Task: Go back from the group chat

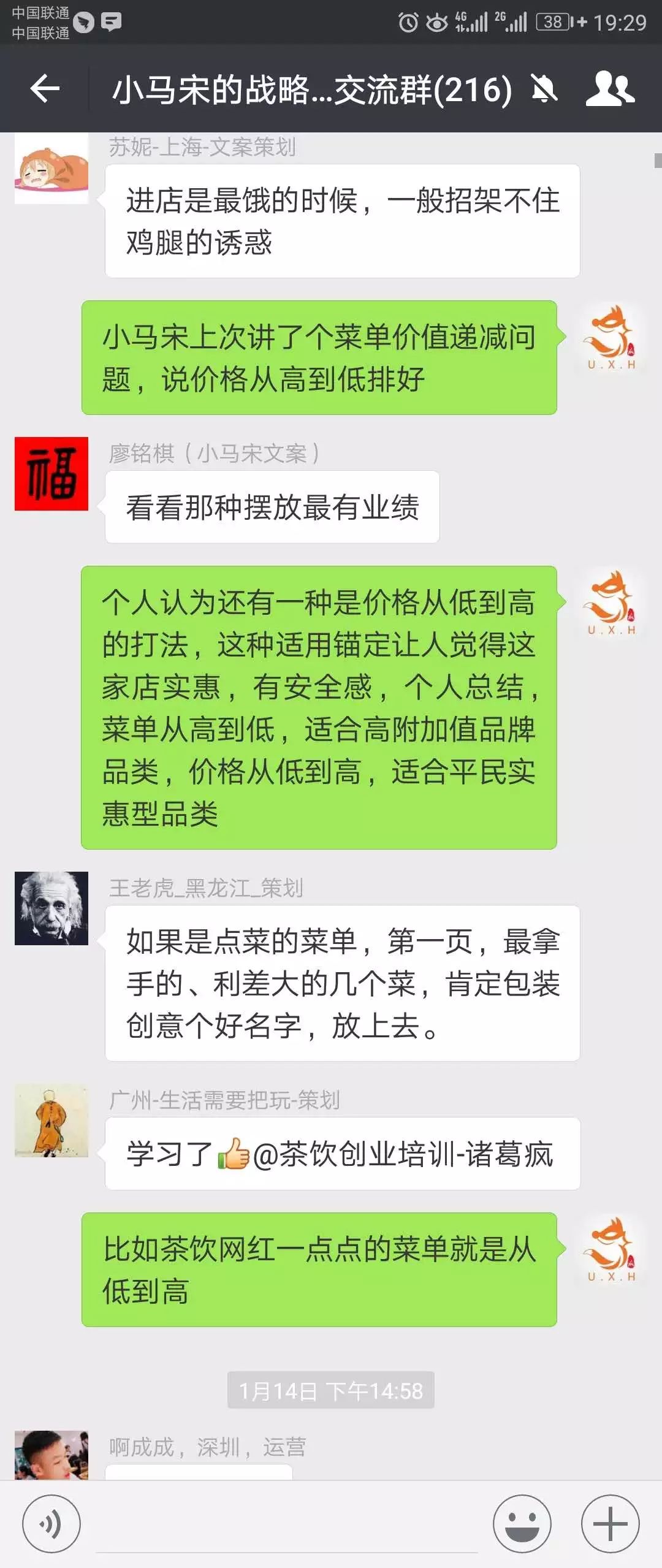Action: [45, 89]
